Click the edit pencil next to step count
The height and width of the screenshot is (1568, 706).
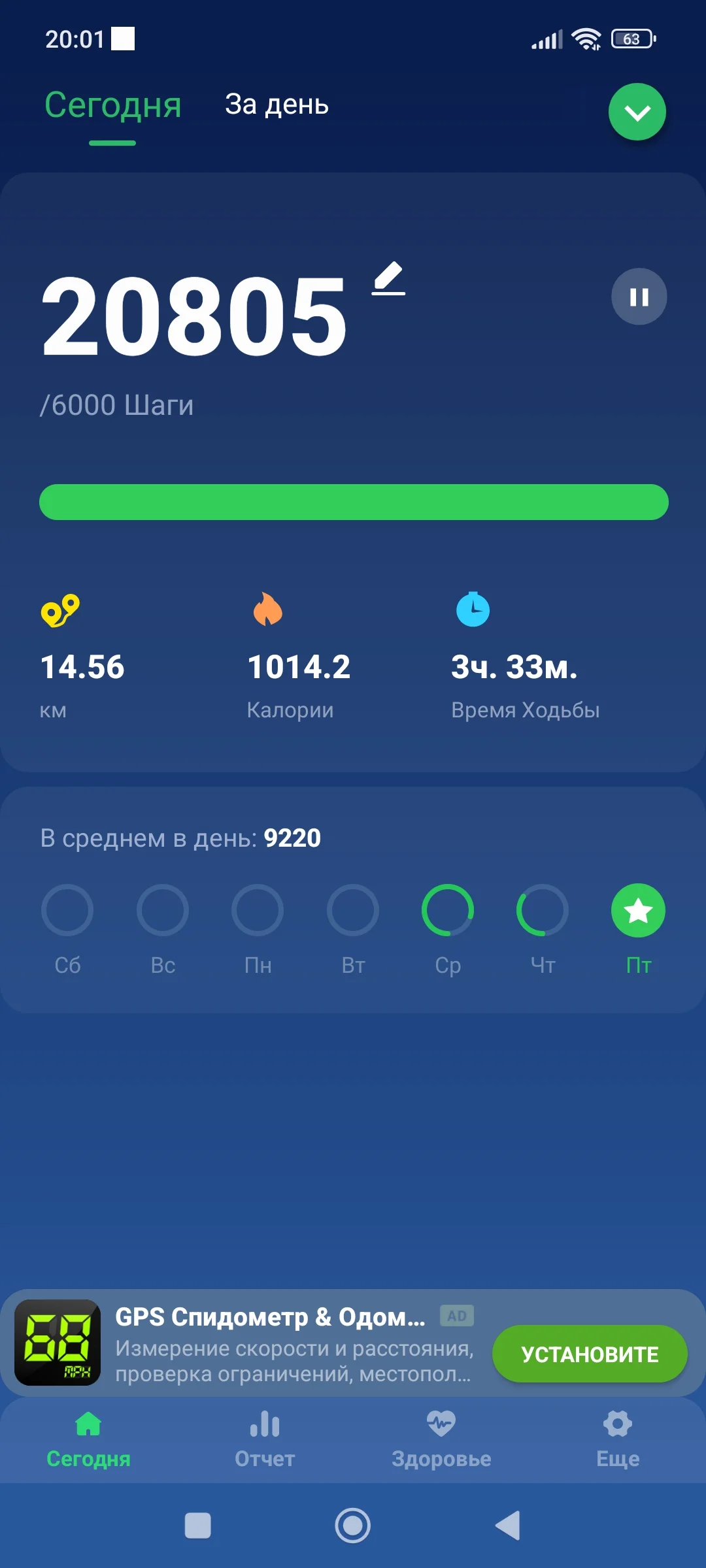click(x=390, y=278)
